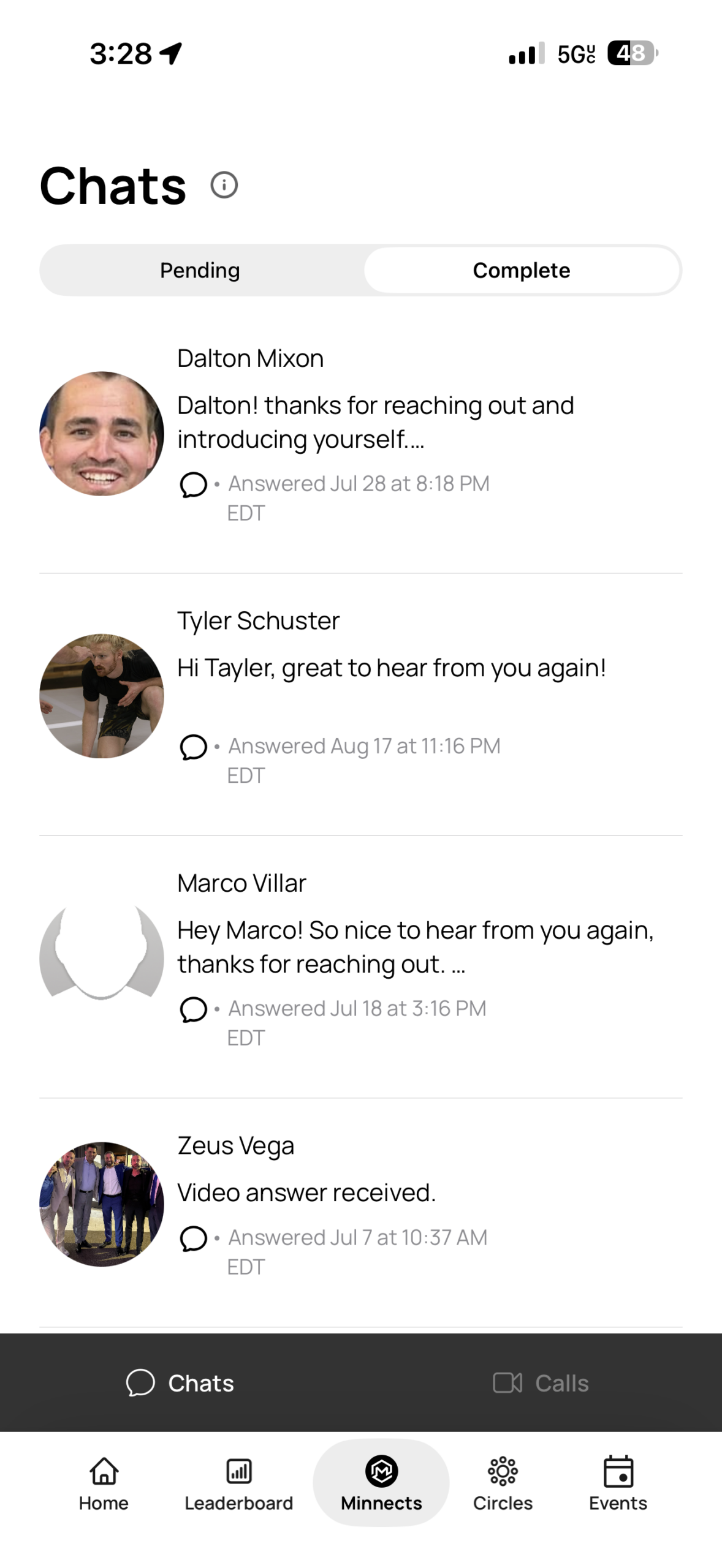
Task: Go to the Home tab
Action: [x=104, y=1482]
